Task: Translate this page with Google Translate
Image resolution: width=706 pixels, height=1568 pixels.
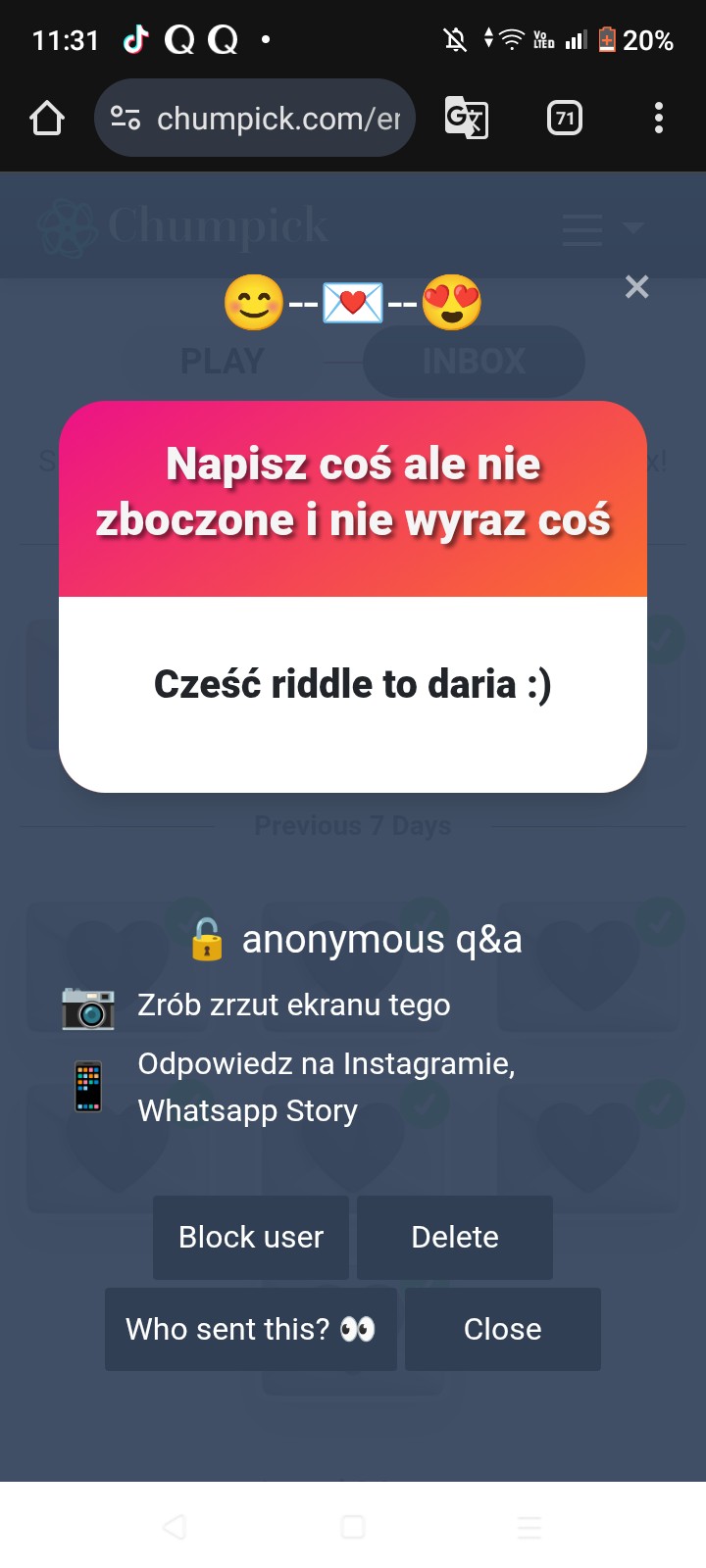Action: point(466,119)
